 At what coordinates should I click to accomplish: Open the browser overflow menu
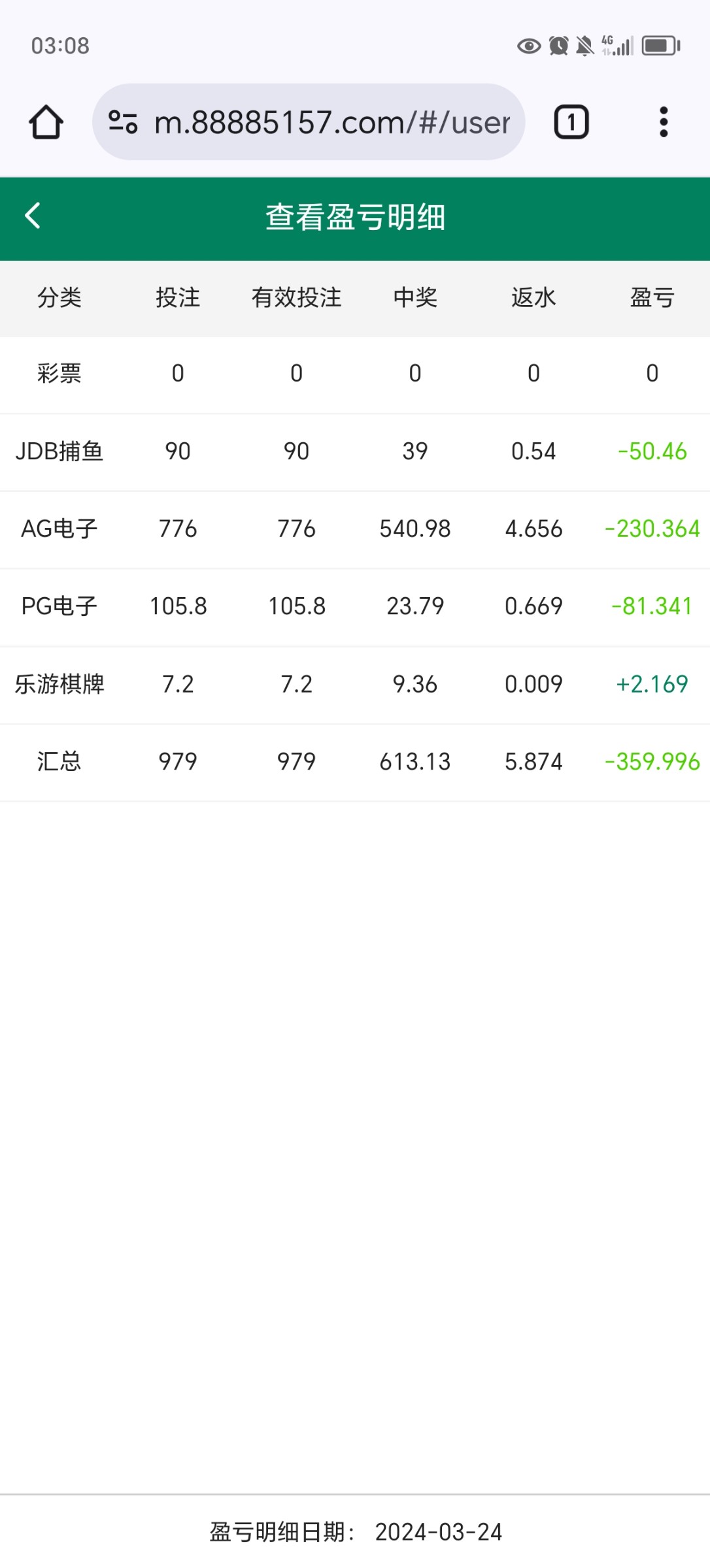tap(664, 122)
